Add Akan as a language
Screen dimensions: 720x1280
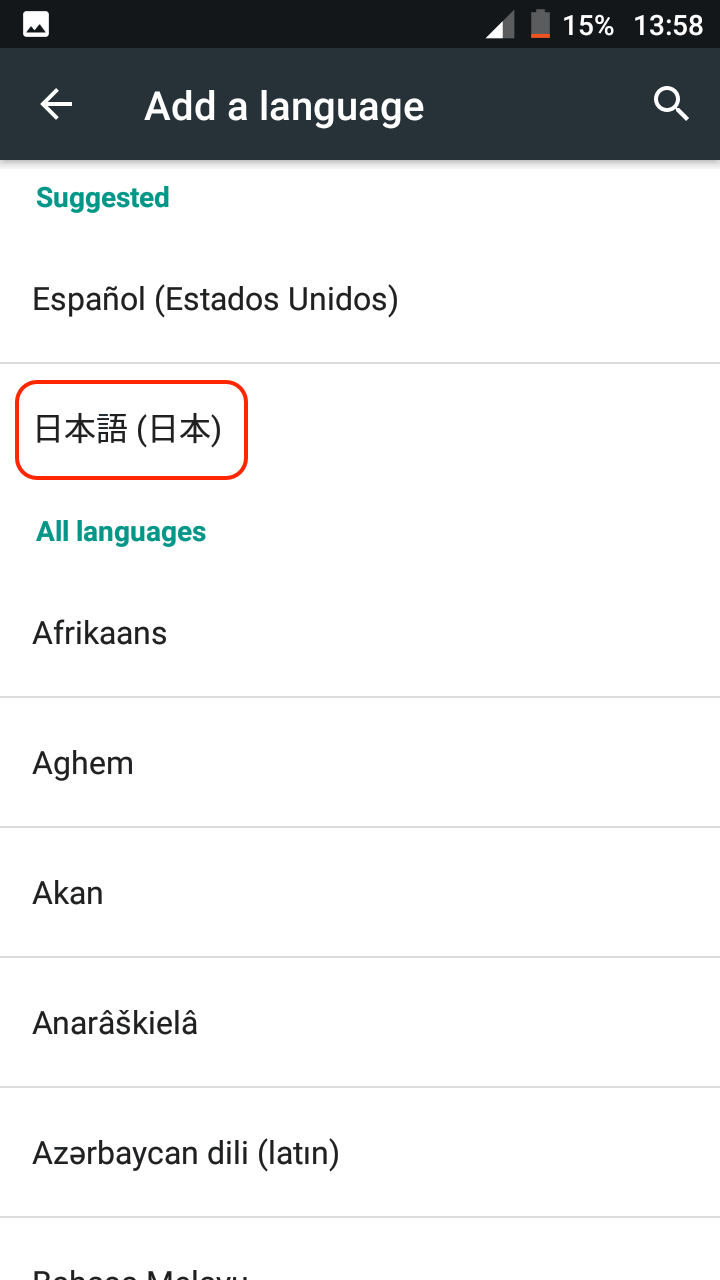pyautogui.click(x=68, y=893)
